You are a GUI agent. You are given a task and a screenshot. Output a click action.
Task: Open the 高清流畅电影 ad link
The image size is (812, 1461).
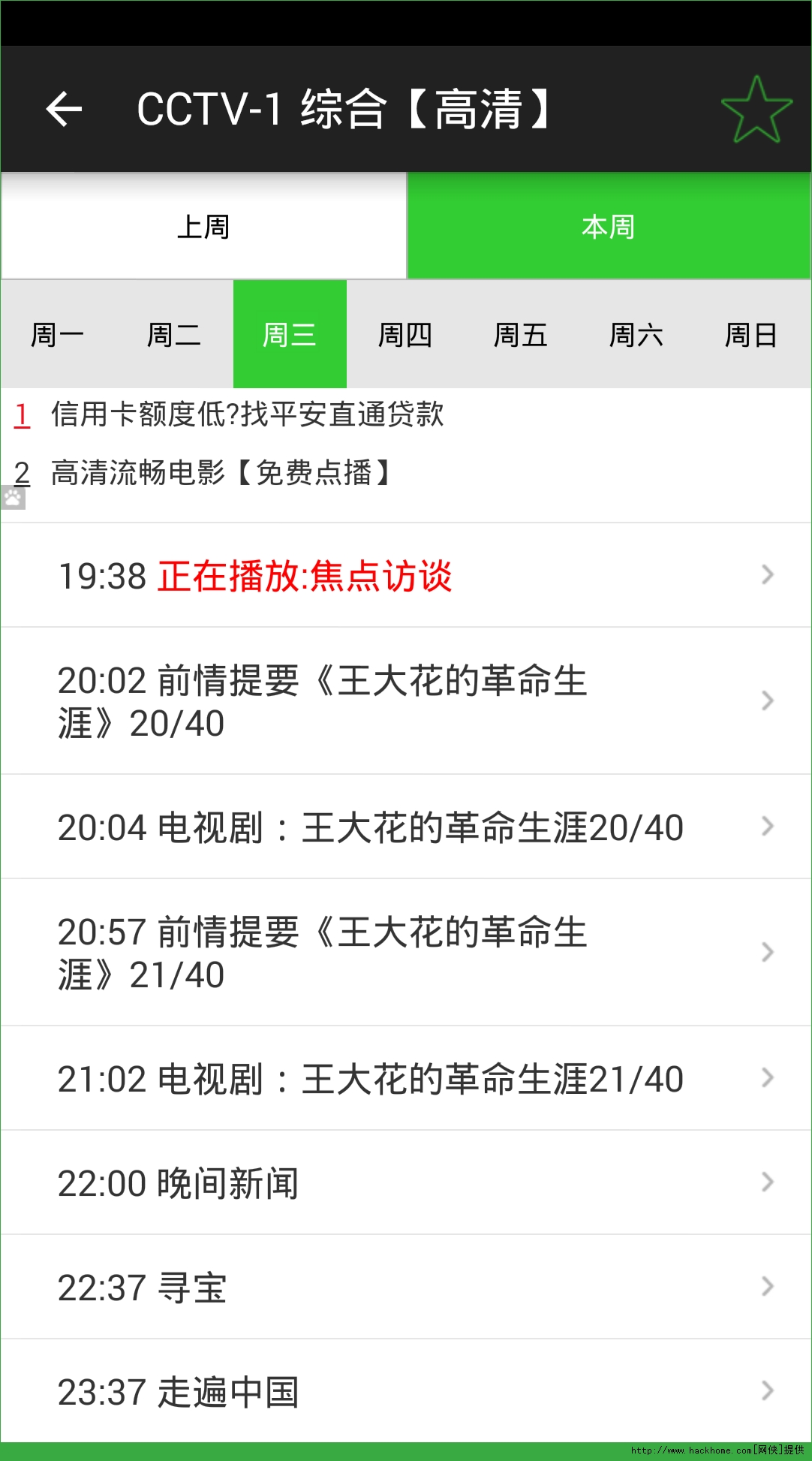click(222, 473)
